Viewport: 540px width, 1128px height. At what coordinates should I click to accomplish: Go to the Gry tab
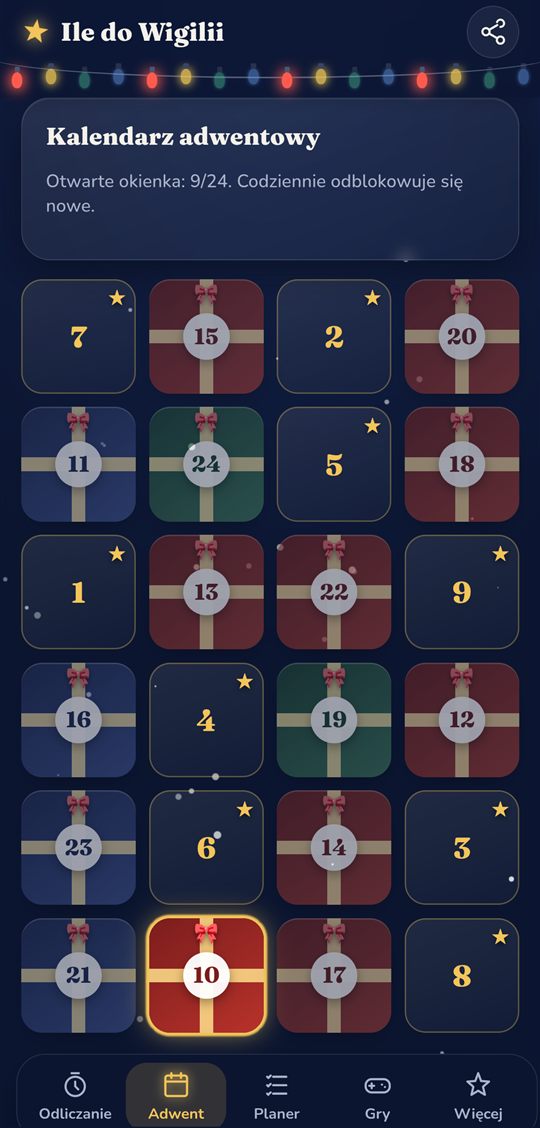[x=377, y=1096]
